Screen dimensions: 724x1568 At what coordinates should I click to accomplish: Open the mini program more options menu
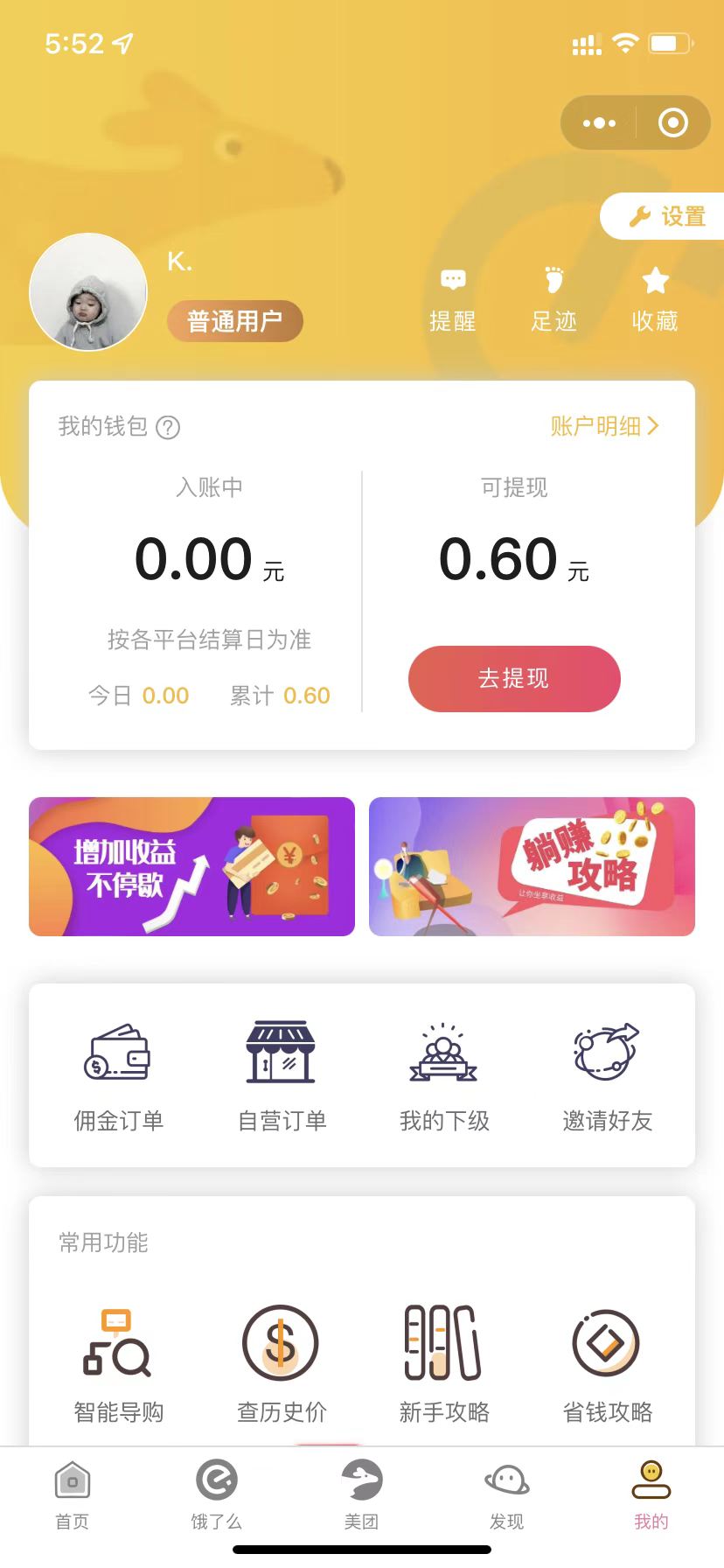tap(599, 123)
